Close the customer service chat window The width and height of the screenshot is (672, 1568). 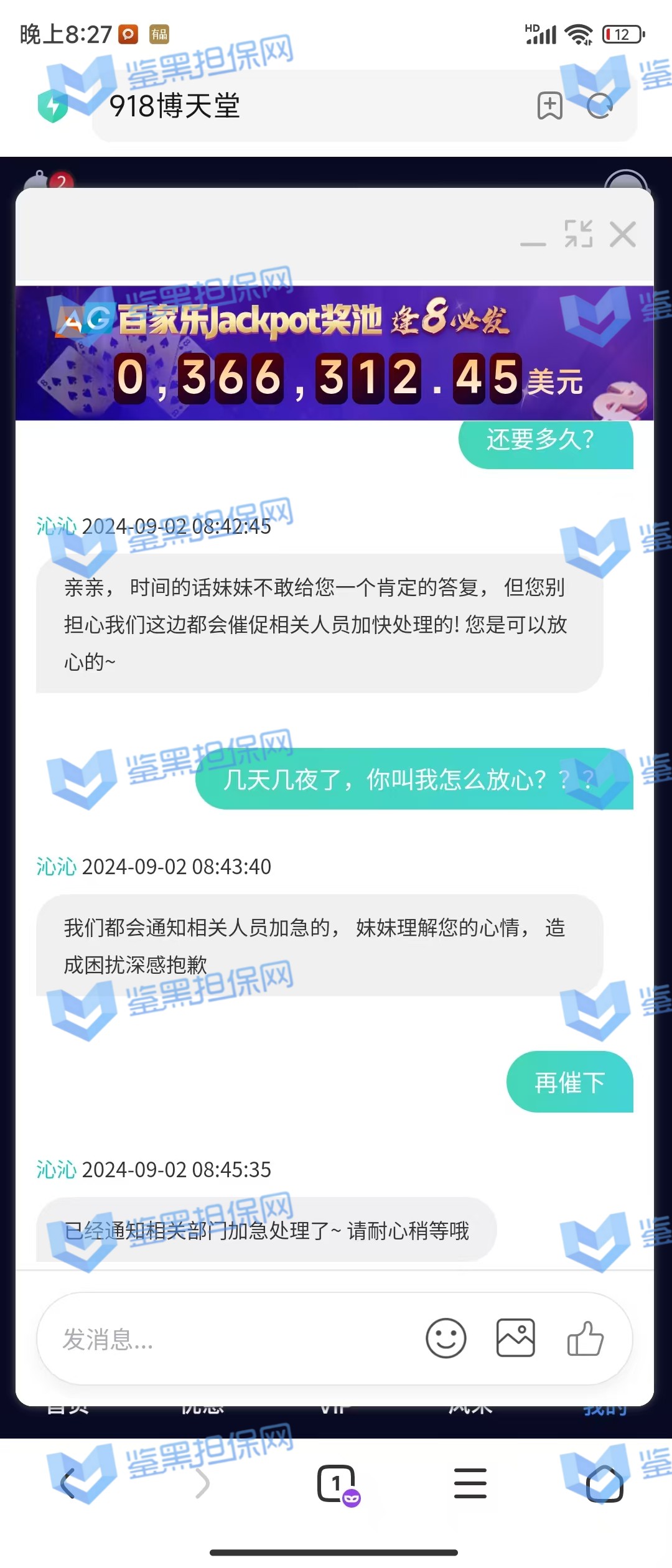click(623, 235)
